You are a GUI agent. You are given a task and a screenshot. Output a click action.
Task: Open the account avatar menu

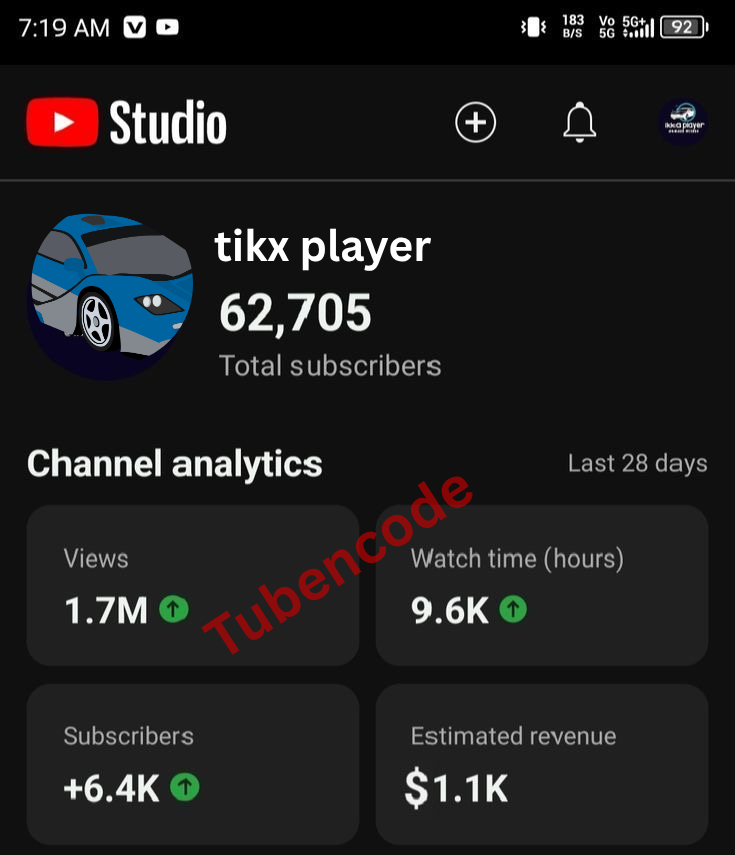click(x=683, y=123)
